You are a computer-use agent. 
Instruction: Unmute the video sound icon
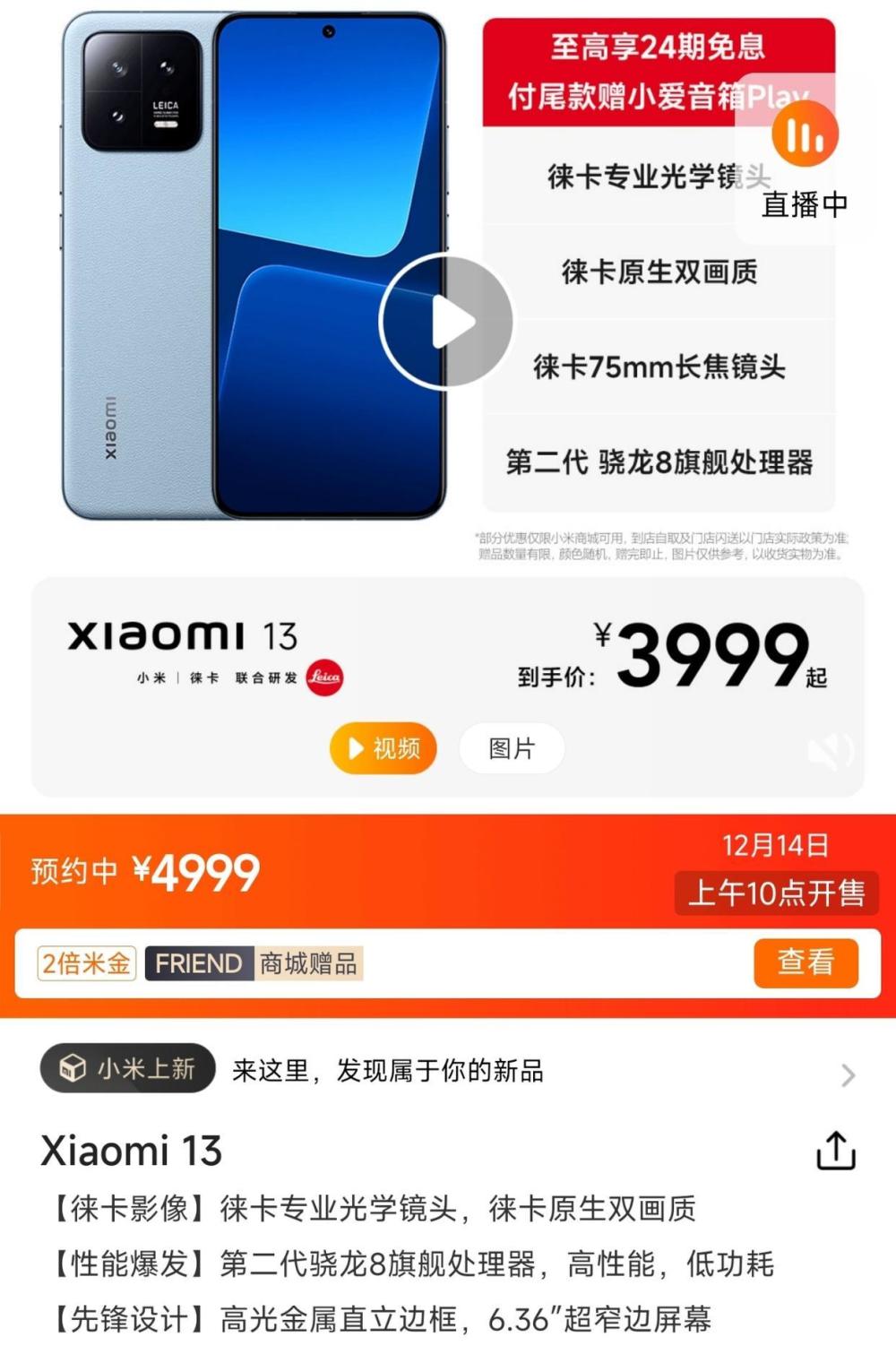(x=830, y=752)
